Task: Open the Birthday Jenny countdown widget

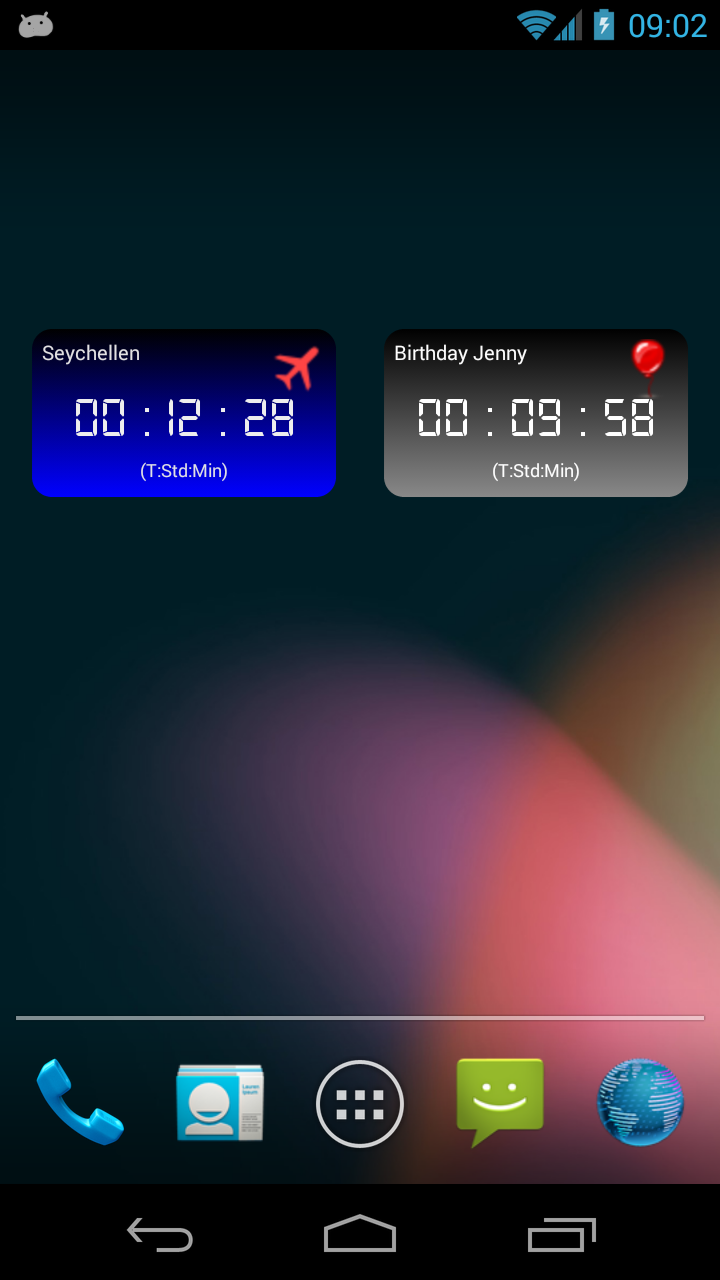Action: click(536, 413)
